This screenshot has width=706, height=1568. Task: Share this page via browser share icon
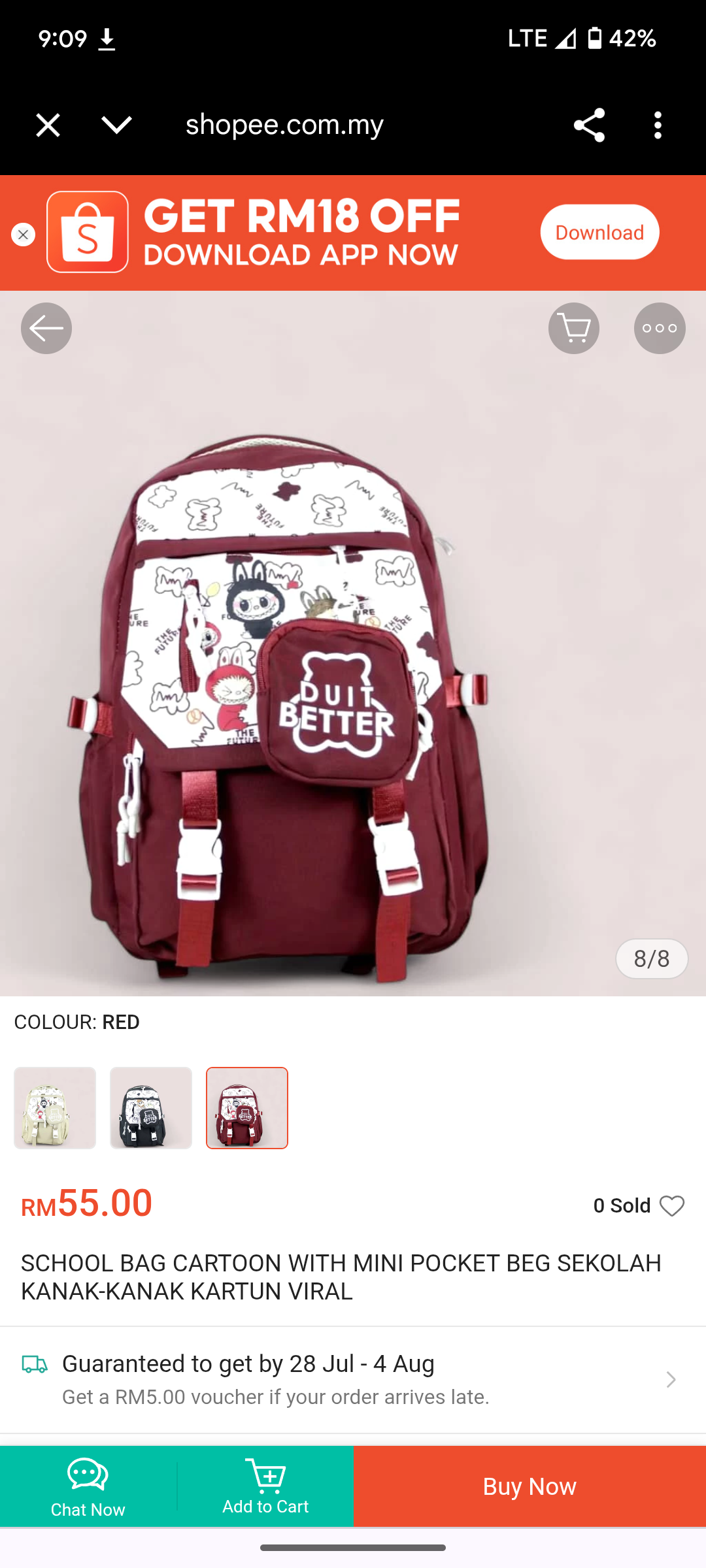click(589, 125)
